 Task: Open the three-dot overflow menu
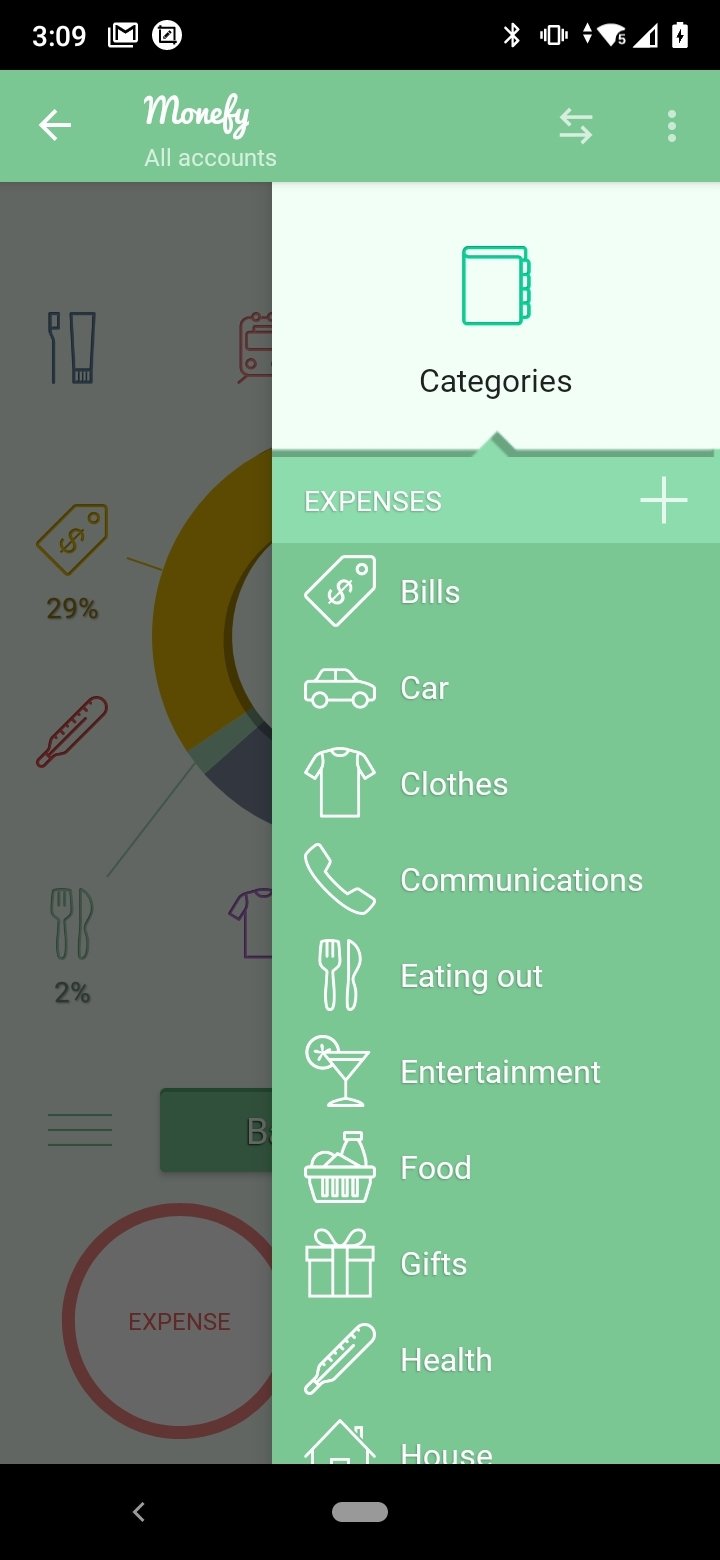point(671,126)
